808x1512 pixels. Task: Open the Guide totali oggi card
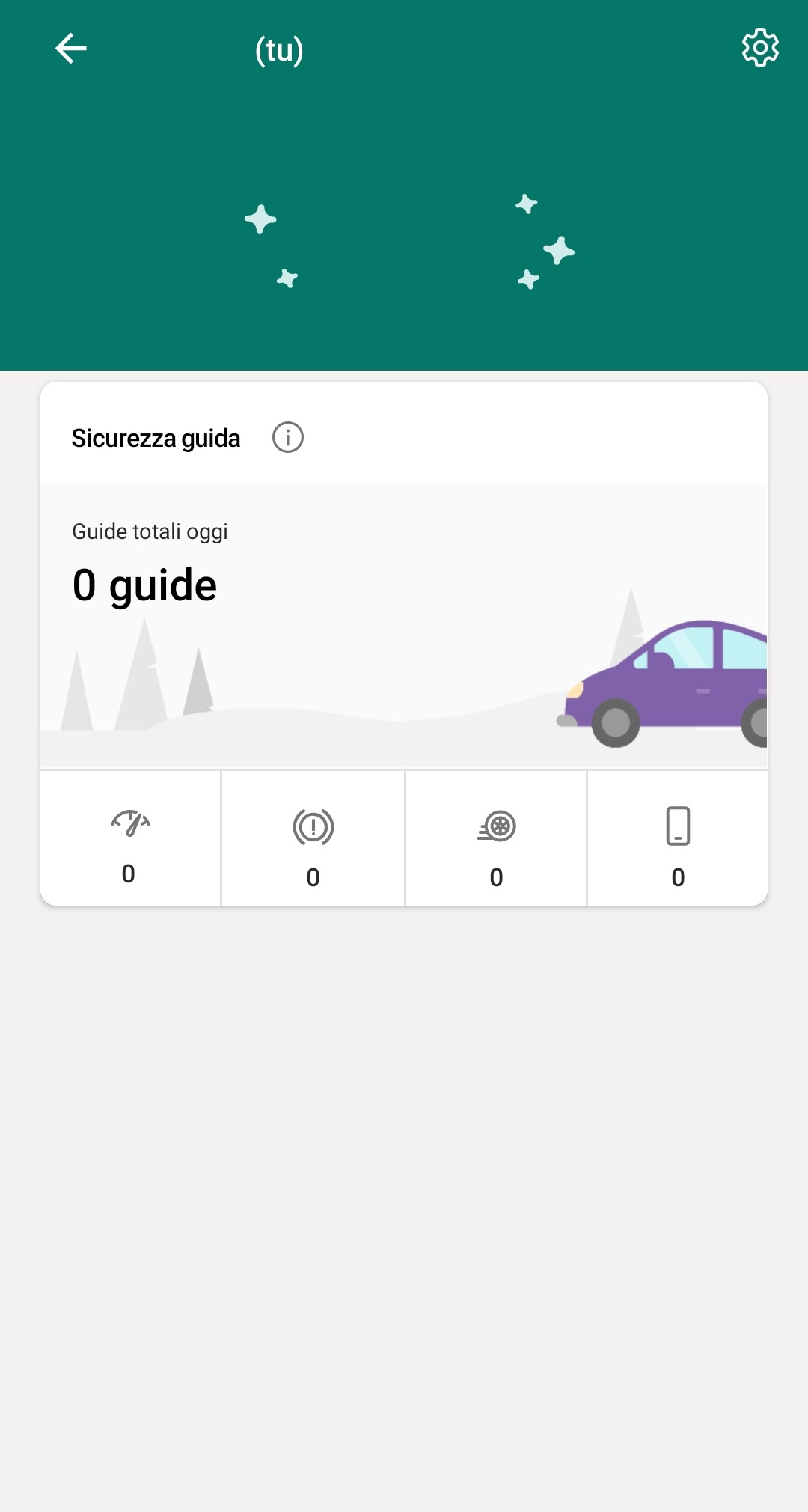(x=404, y=627)
